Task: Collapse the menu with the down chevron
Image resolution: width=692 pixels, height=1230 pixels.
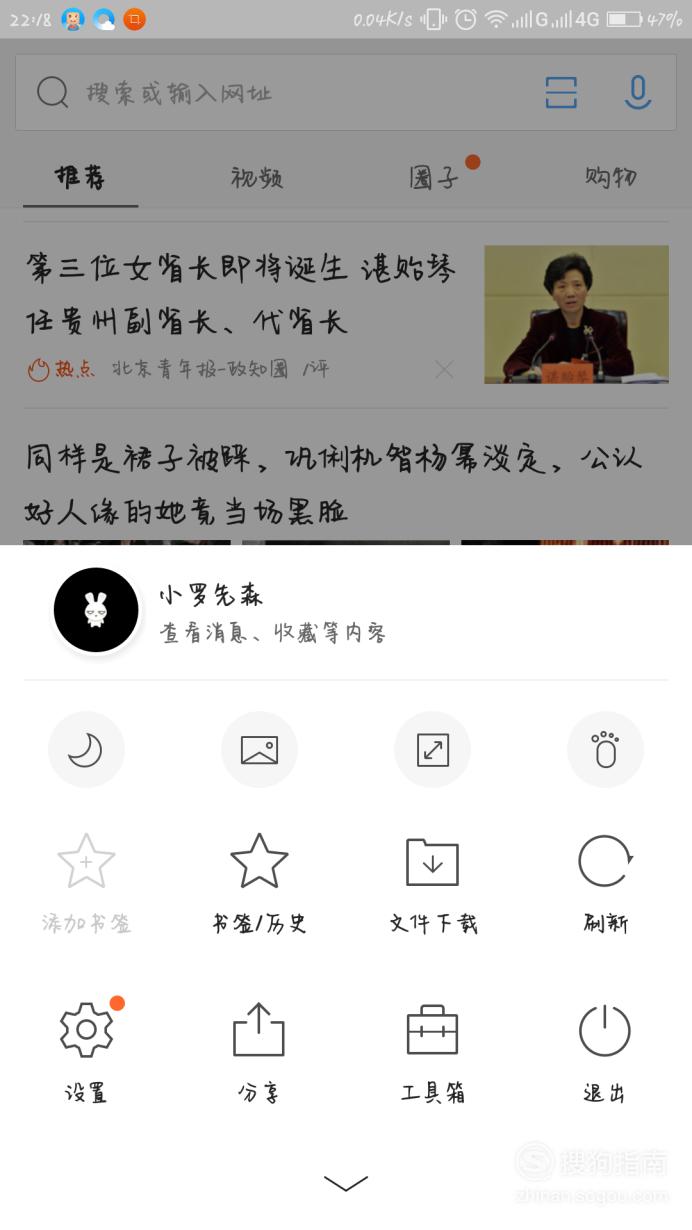Action: tap(346, 1183)
